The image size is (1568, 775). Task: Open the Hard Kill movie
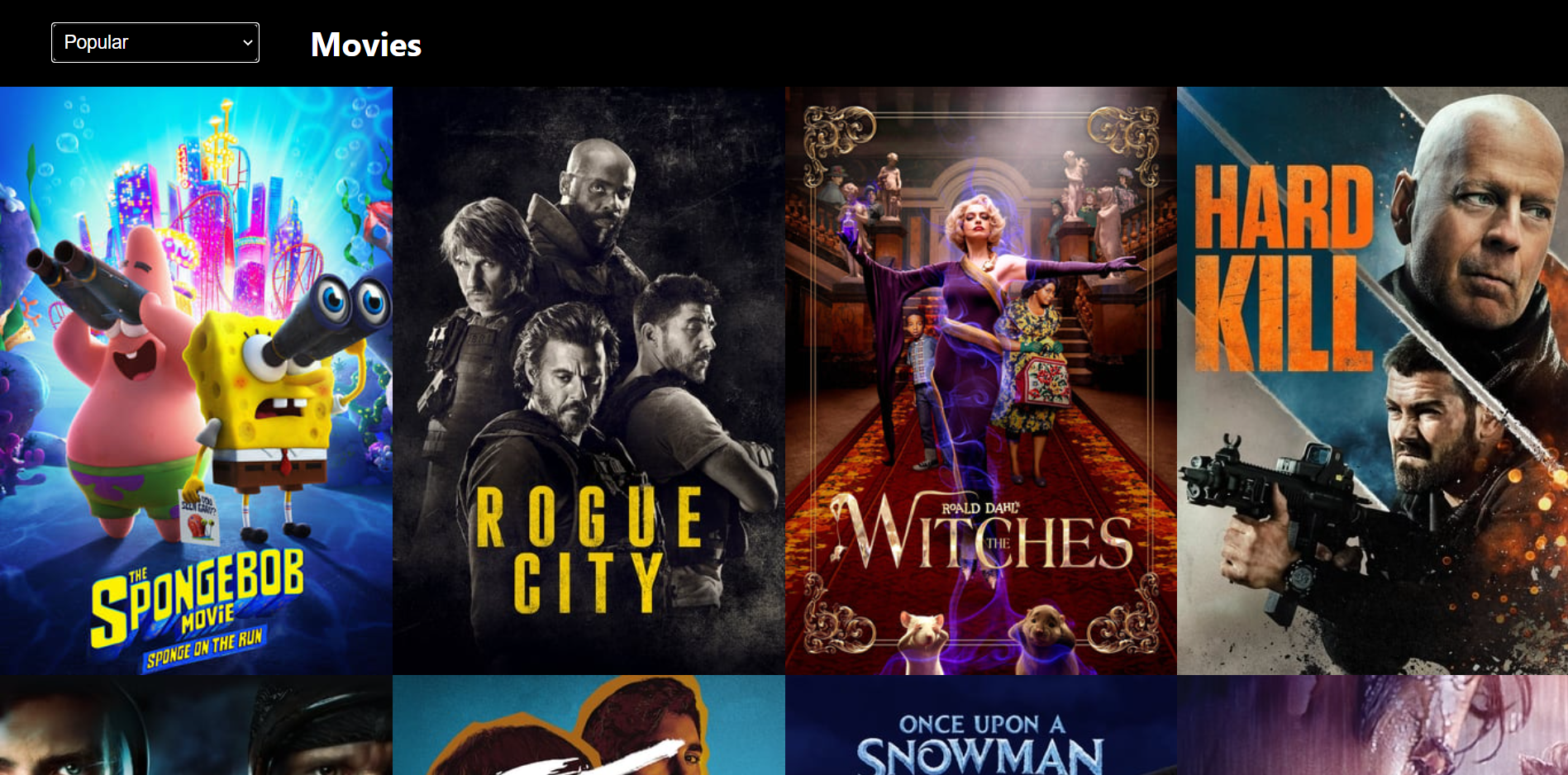(x=1372, y=380)
